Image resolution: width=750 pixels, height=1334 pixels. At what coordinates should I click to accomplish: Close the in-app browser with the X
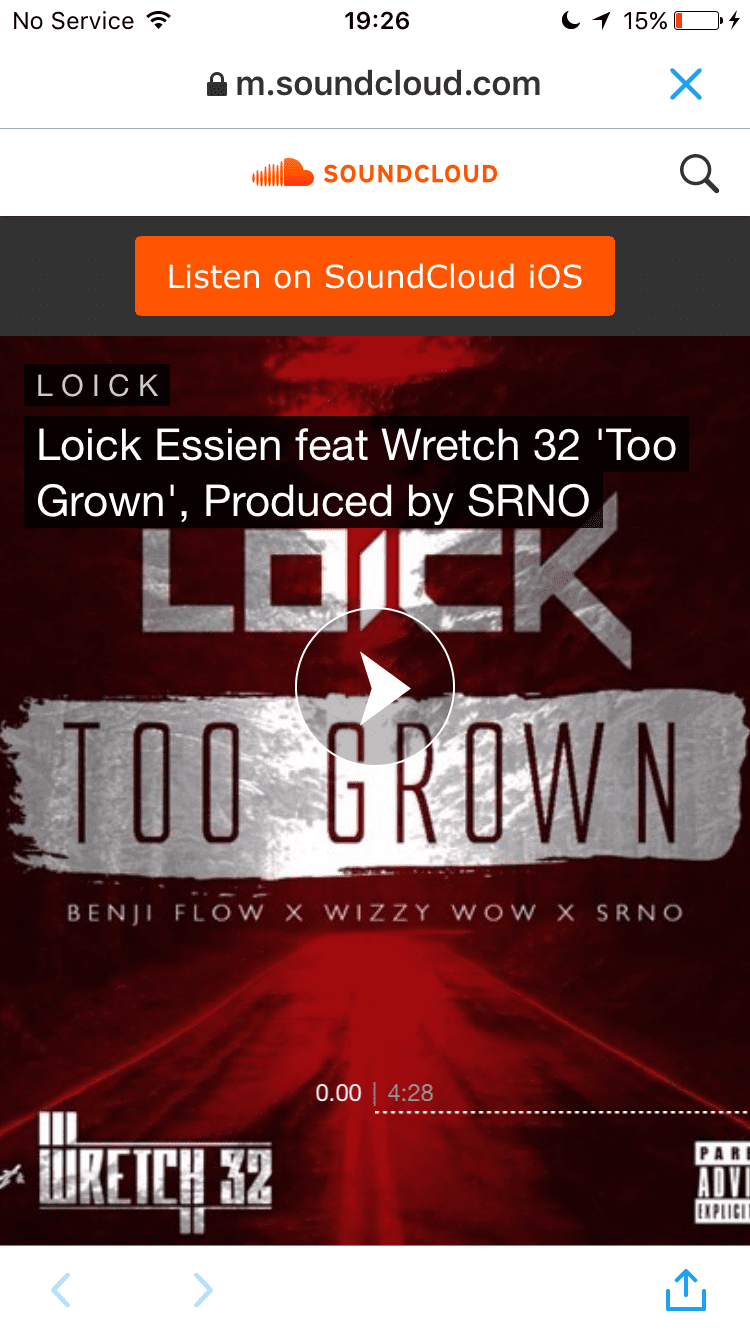[686, 85]
